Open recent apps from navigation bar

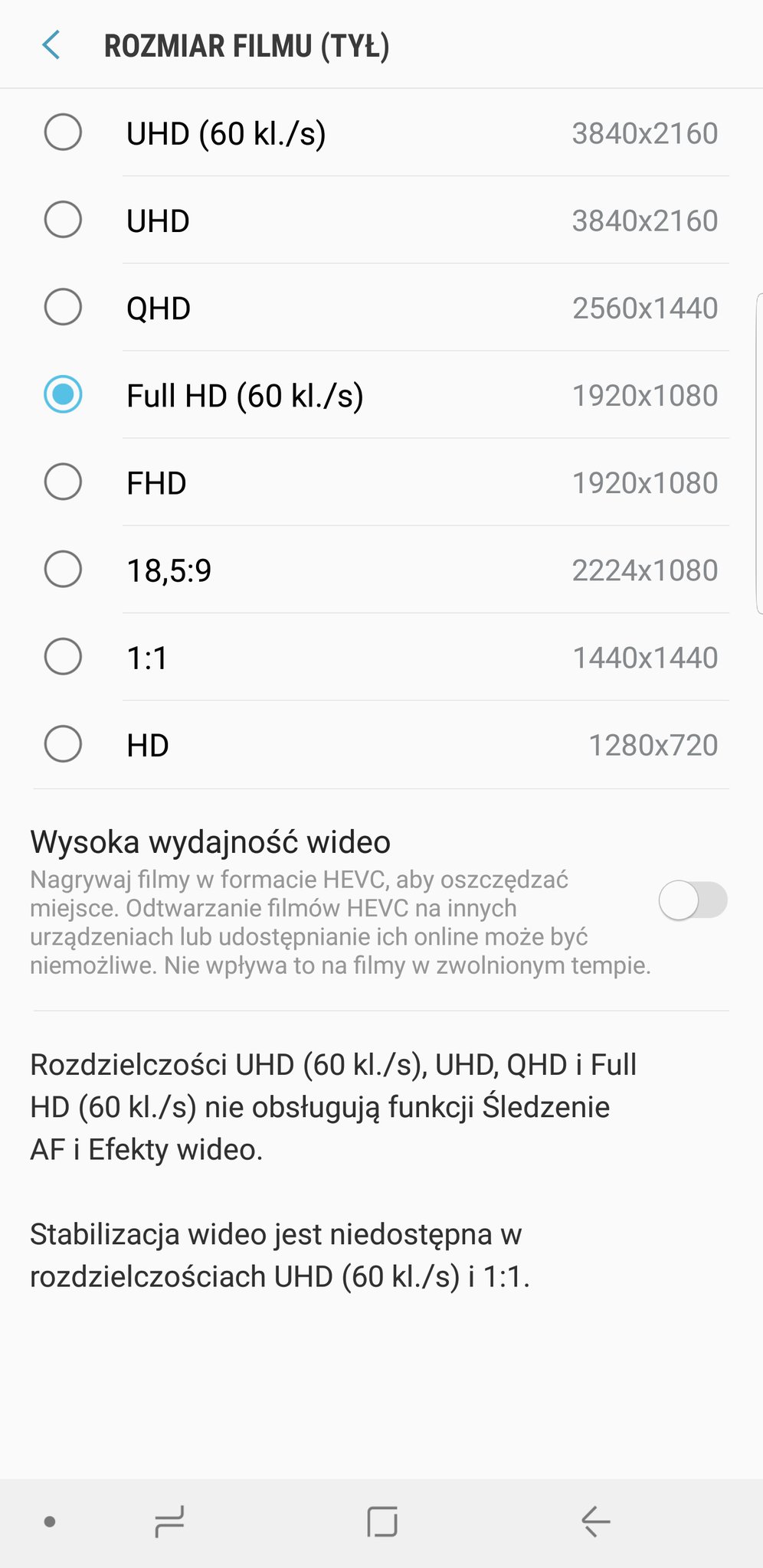[169, 1521]
